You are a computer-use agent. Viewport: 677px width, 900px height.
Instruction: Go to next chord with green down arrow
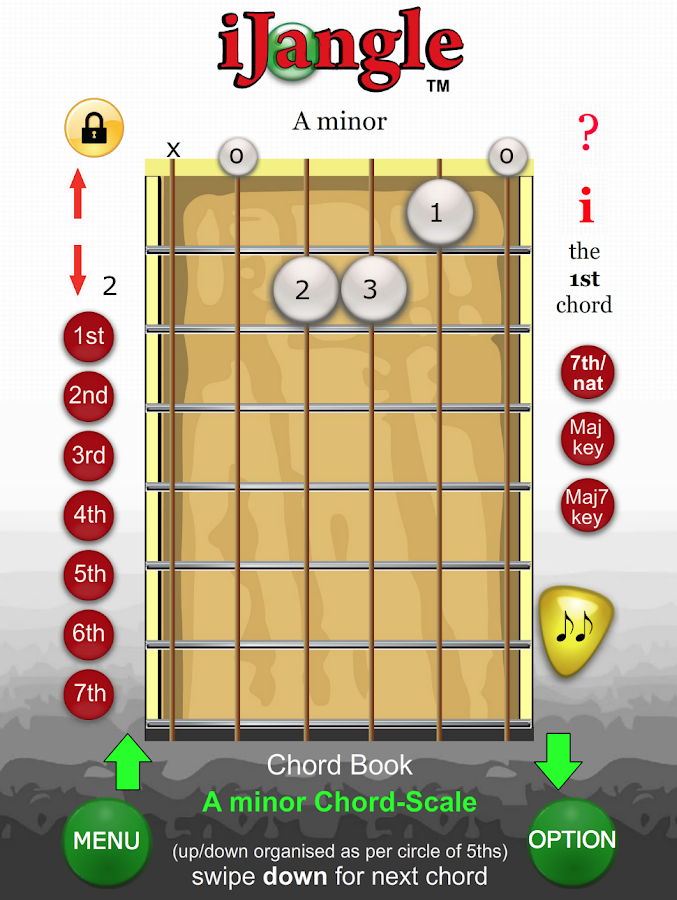pos(557,762)
